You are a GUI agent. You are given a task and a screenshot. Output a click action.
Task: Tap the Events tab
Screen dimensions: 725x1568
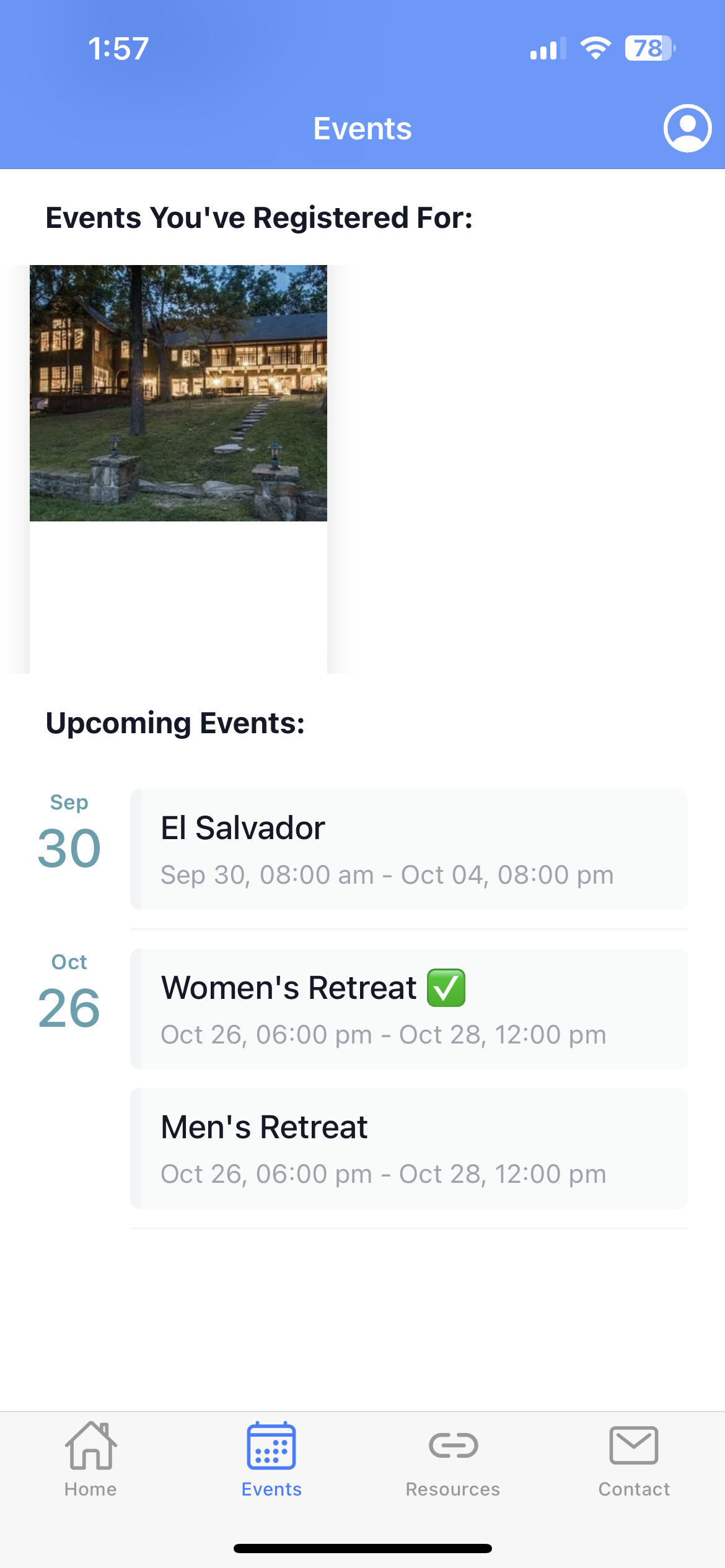[x=271, y=1460]
